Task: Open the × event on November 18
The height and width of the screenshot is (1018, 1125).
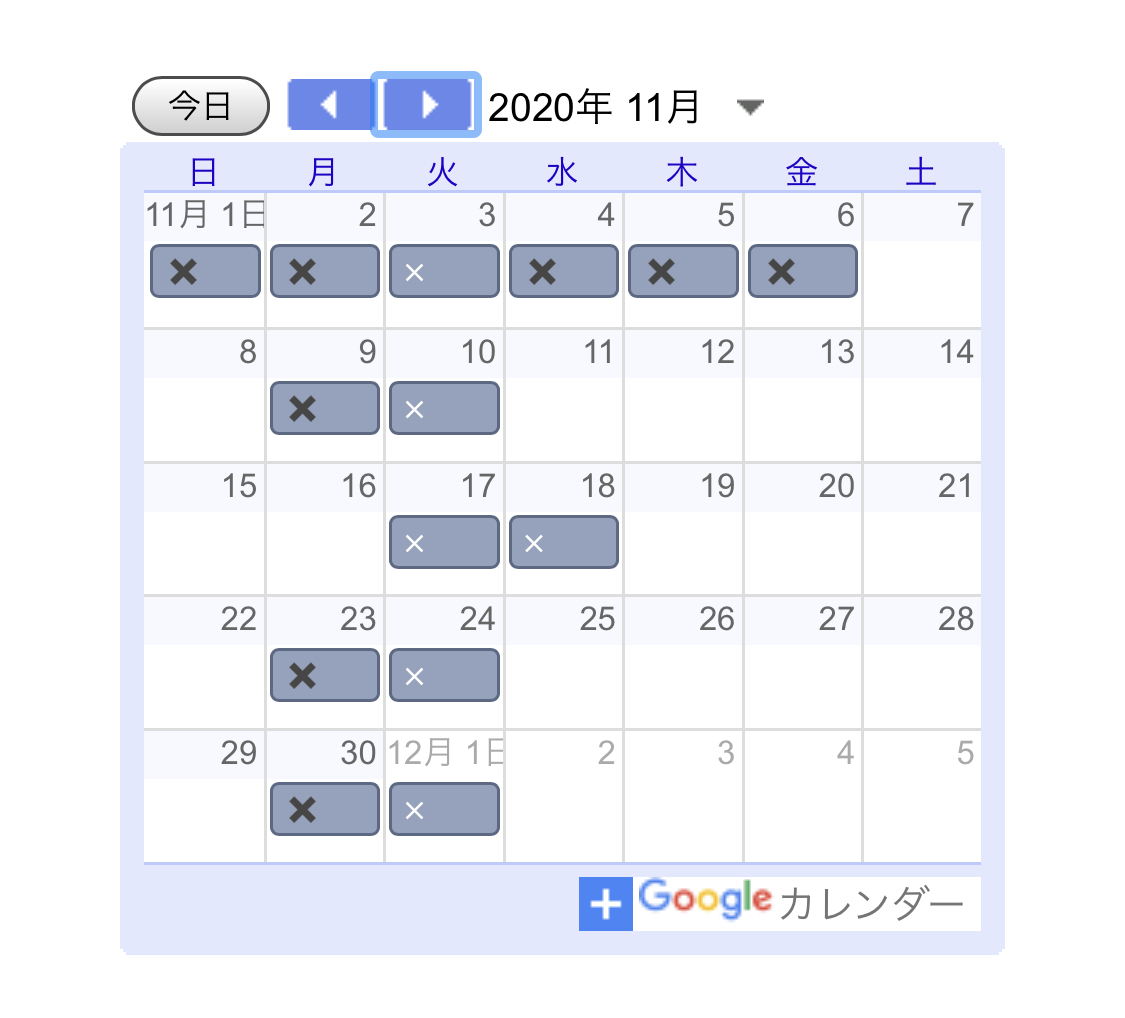Action: click(564, 542)
